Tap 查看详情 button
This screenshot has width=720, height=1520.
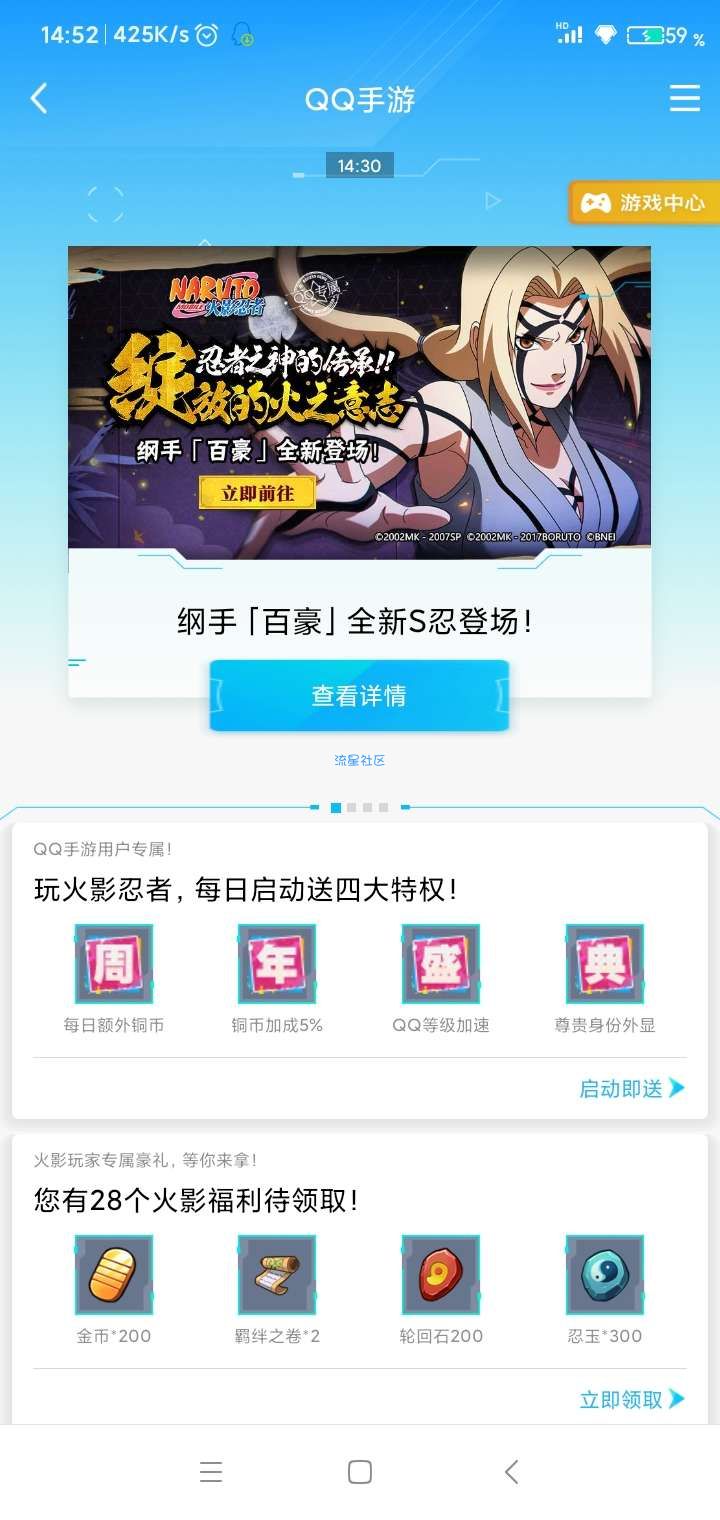tap(359, 696)
